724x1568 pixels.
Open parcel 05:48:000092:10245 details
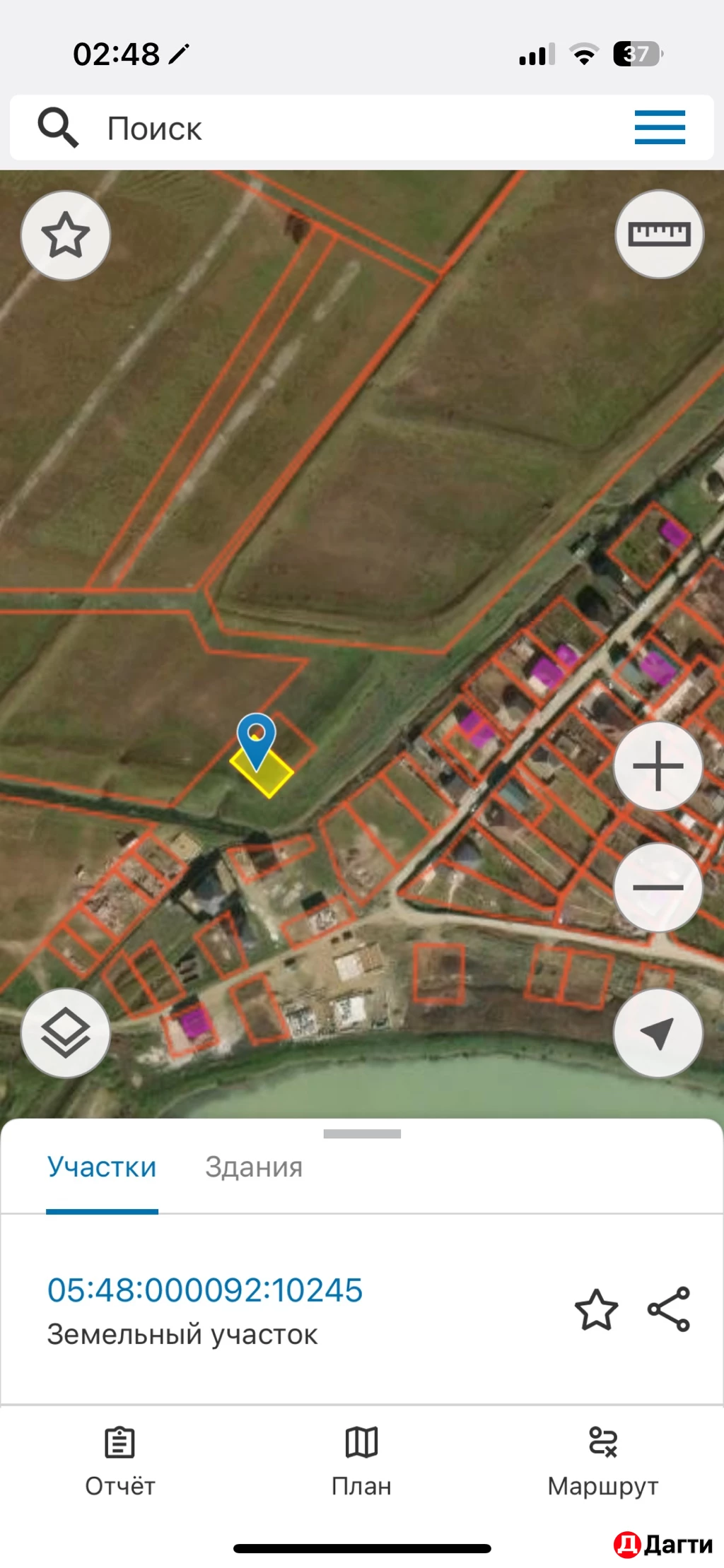(205, 1290)
